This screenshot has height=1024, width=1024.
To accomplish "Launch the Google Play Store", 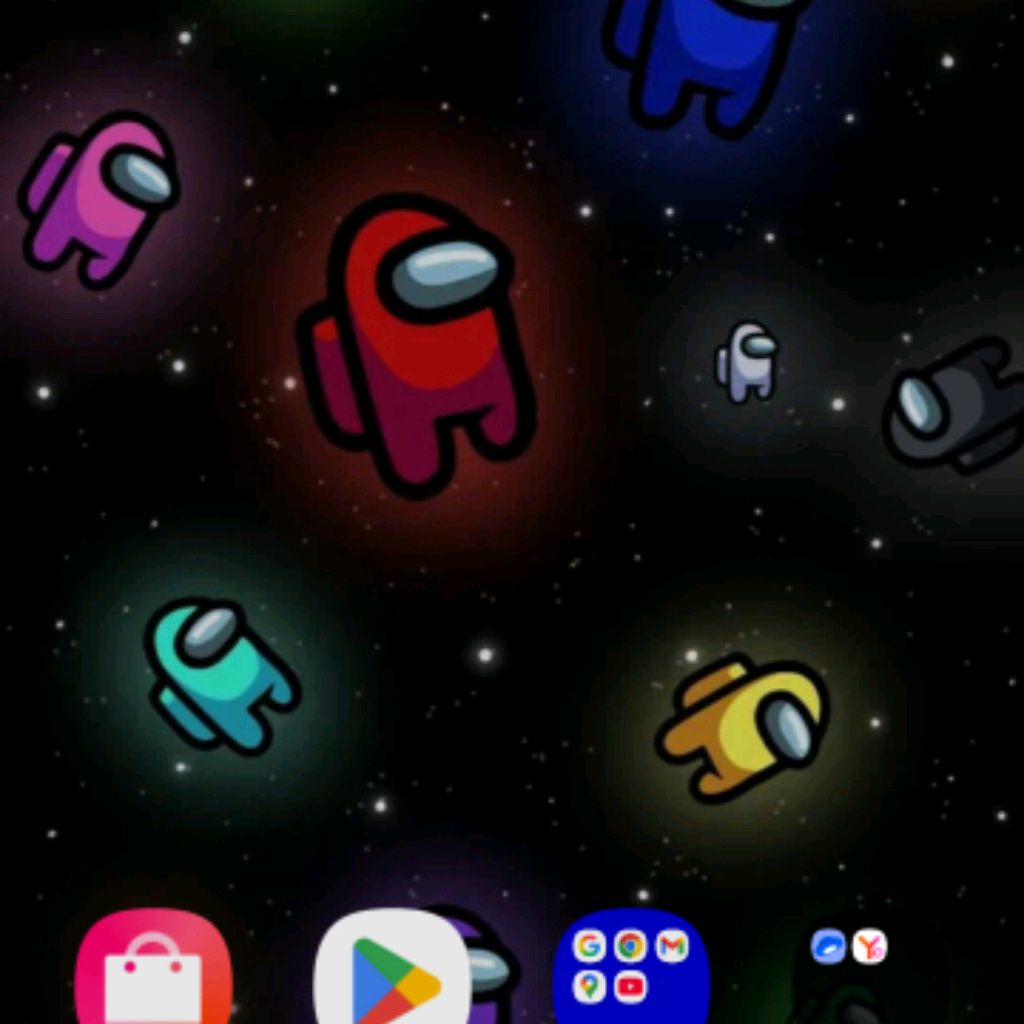I will tap(392, 970).
